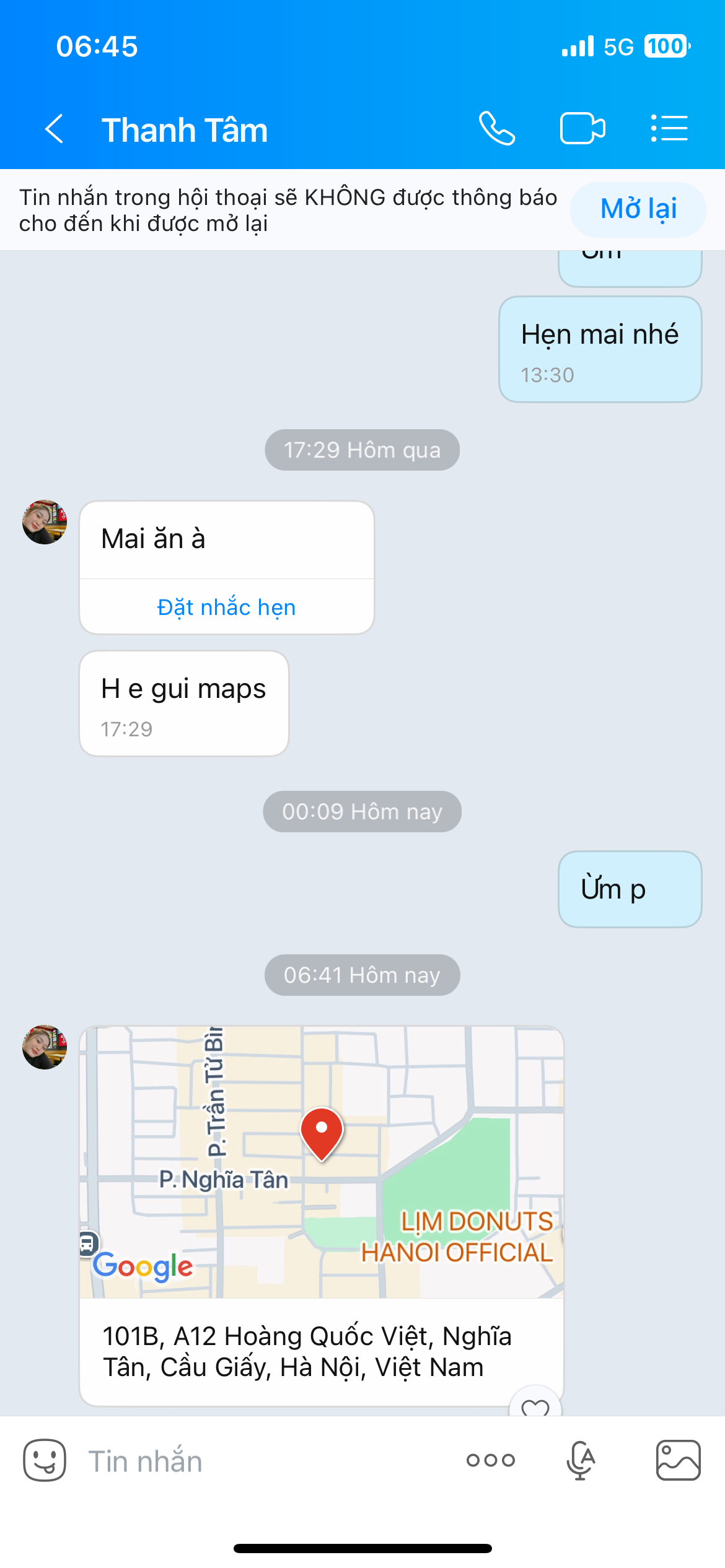Screen dimensions: 725x1568
Task: Start a video call with Thanh Tâm
Action: click(582, 129)
